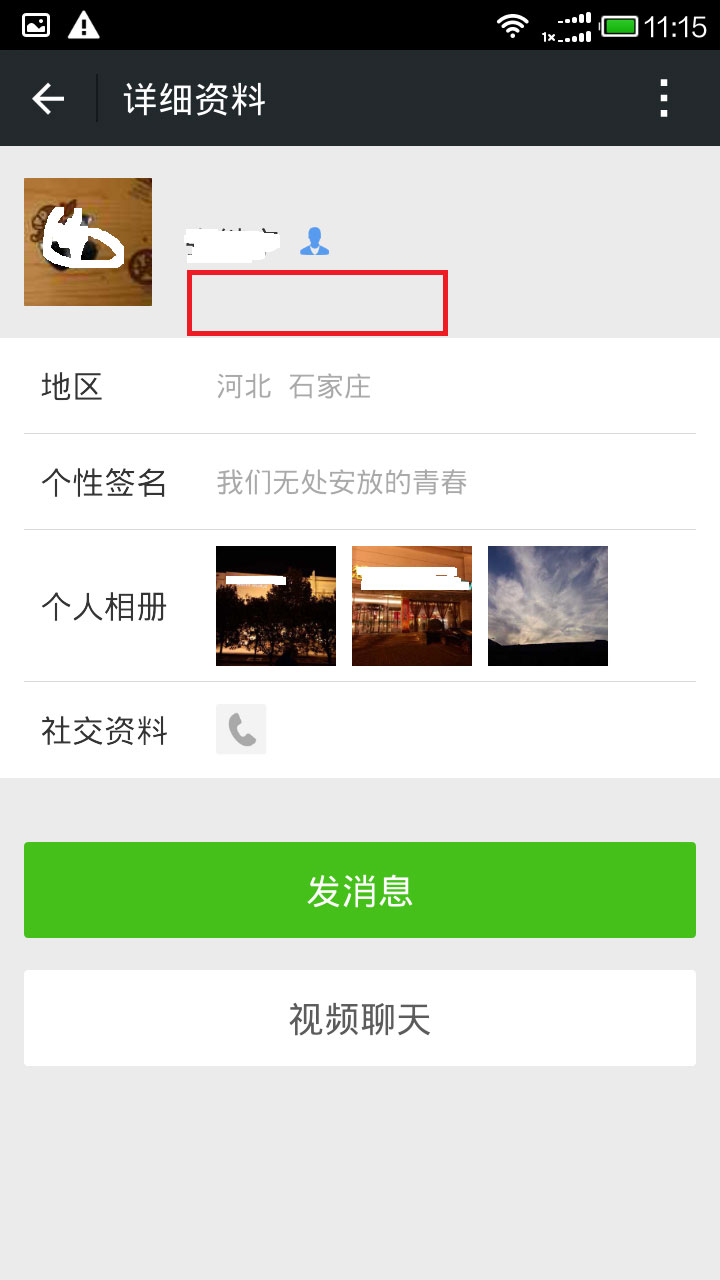
Task: Start a 视频聊天 video chat
Action: point(360,1018)
